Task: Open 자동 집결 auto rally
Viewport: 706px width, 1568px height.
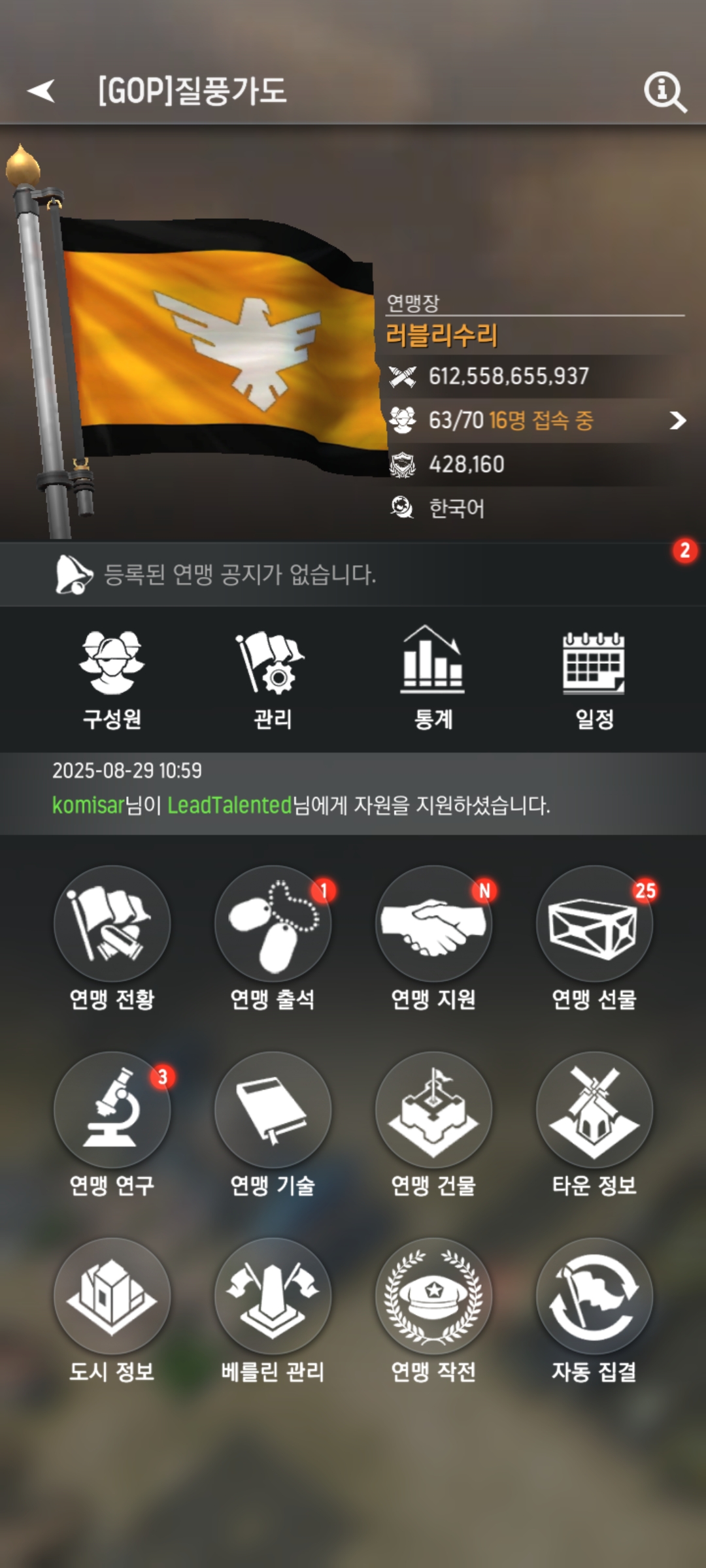Action: pos(594,1296)
